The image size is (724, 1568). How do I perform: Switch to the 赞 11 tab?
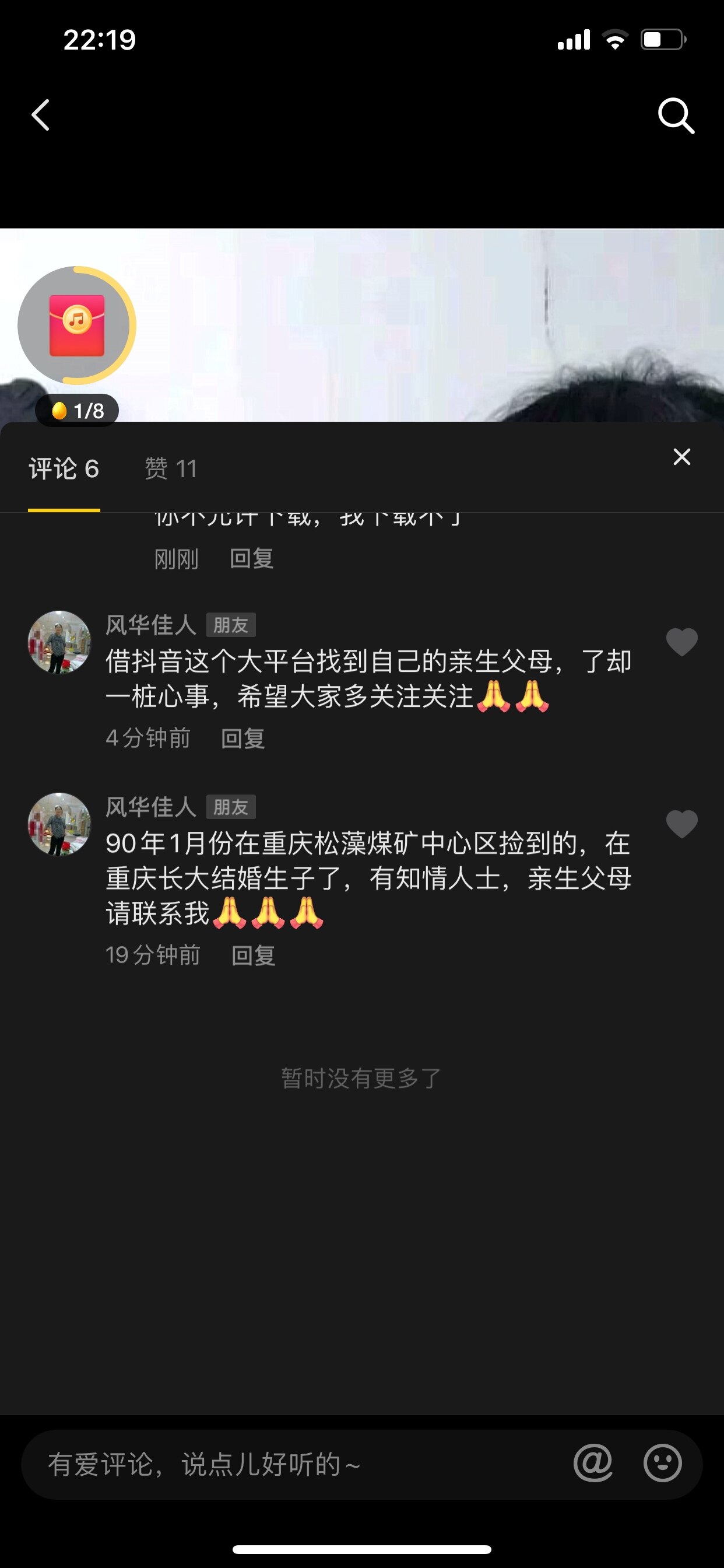[x=171, y=468]
